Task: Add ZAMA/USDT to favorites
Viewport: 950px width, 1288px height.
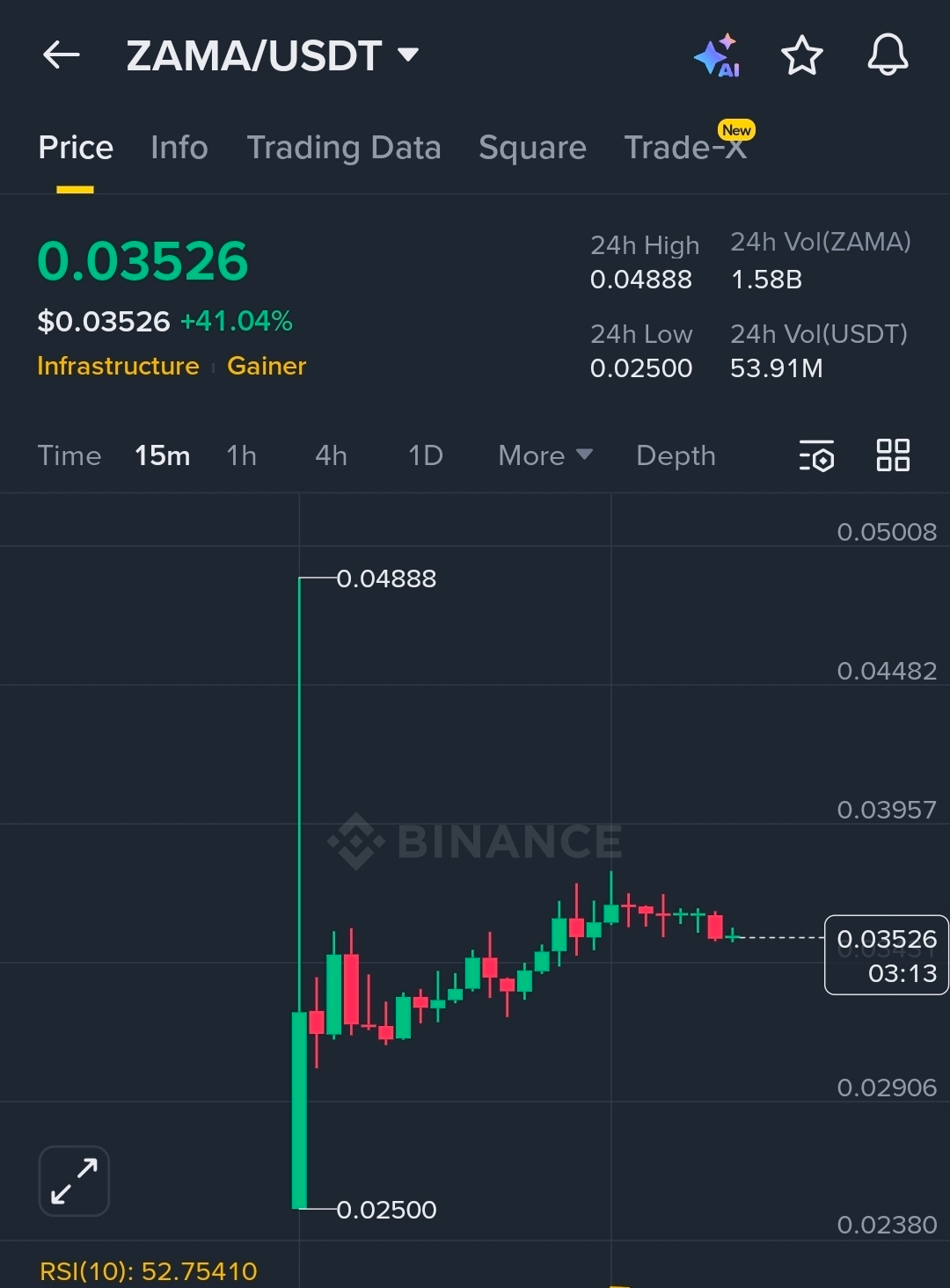Action: pyautogui.click(x=801, y=56)
